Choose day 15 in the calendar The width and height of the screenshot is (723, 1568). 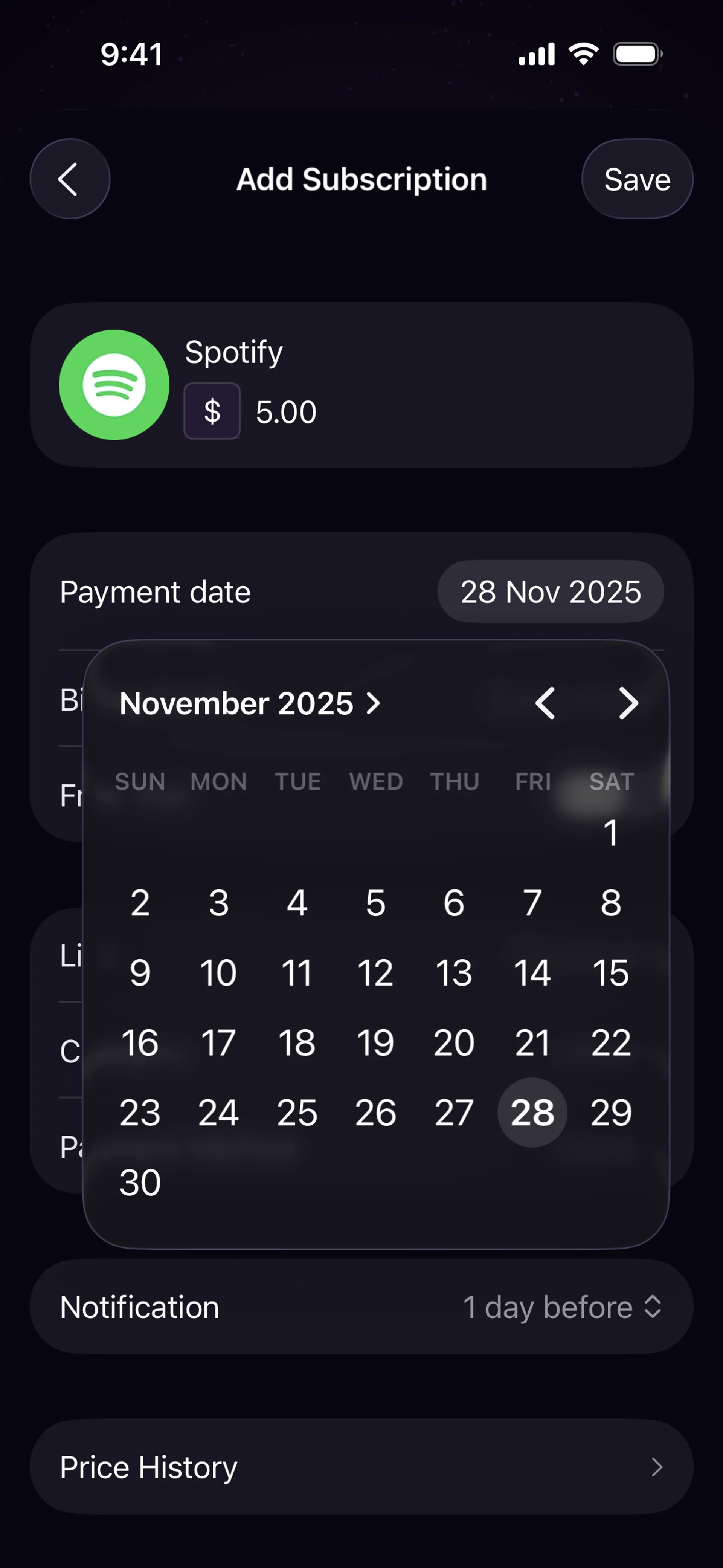coord(610,973)
